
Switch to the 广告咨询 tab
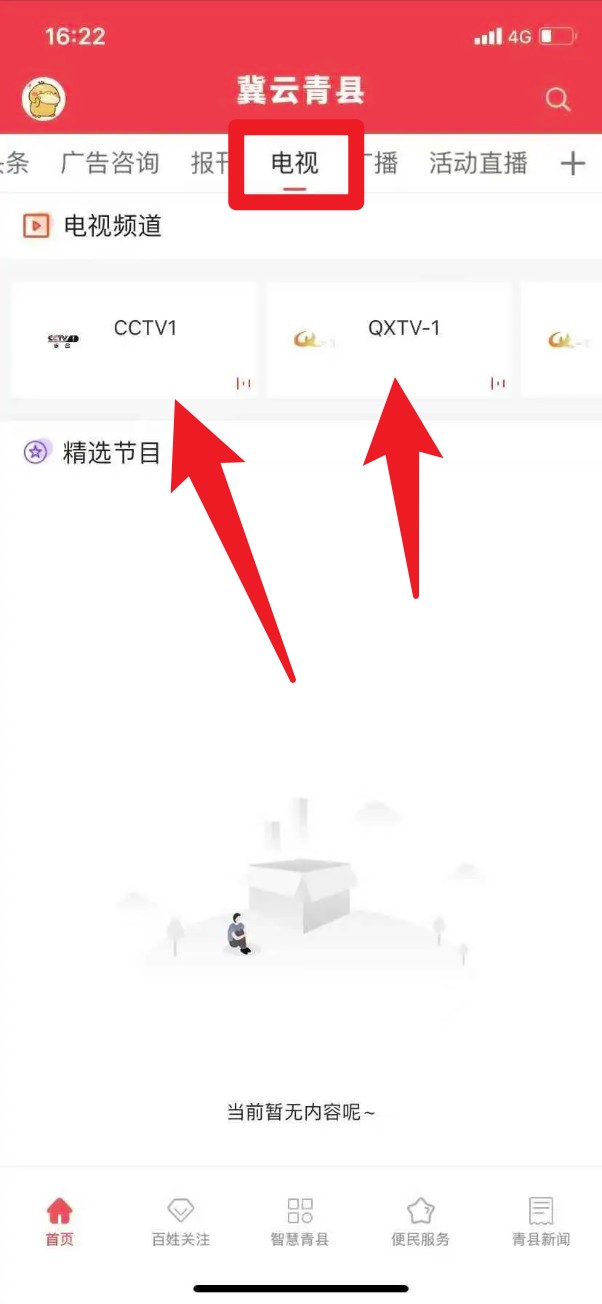coord(110,163)
